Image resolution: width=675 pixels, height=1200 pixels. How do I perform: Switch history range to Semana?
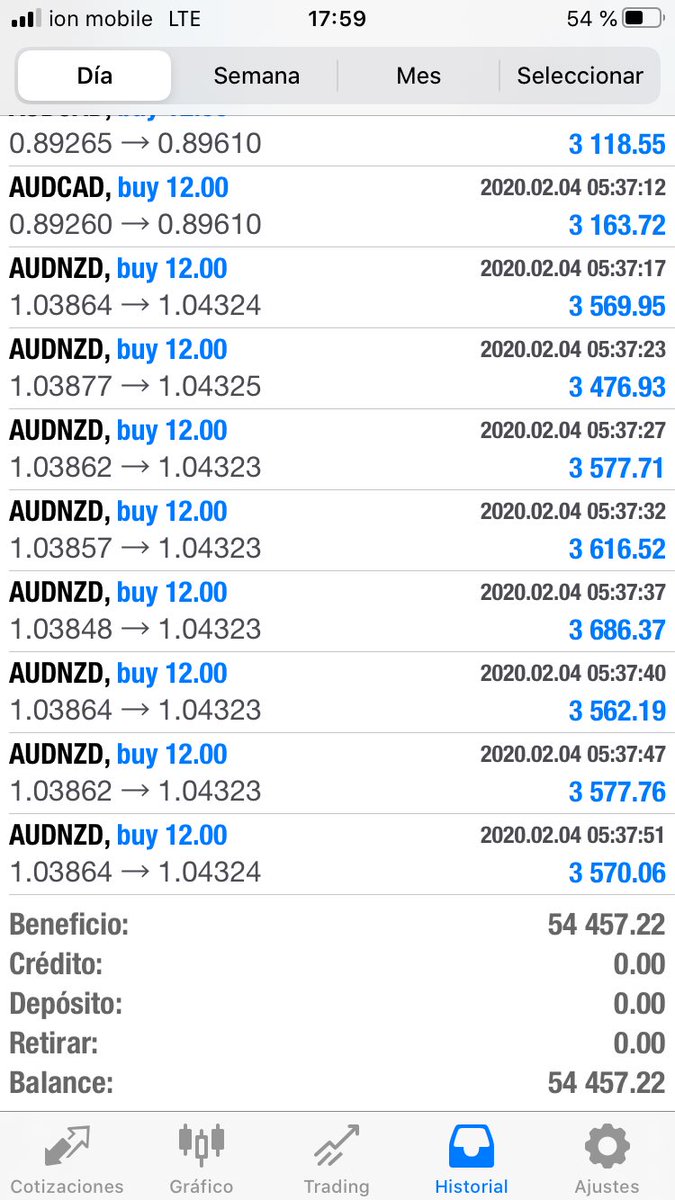click(256, 76)
